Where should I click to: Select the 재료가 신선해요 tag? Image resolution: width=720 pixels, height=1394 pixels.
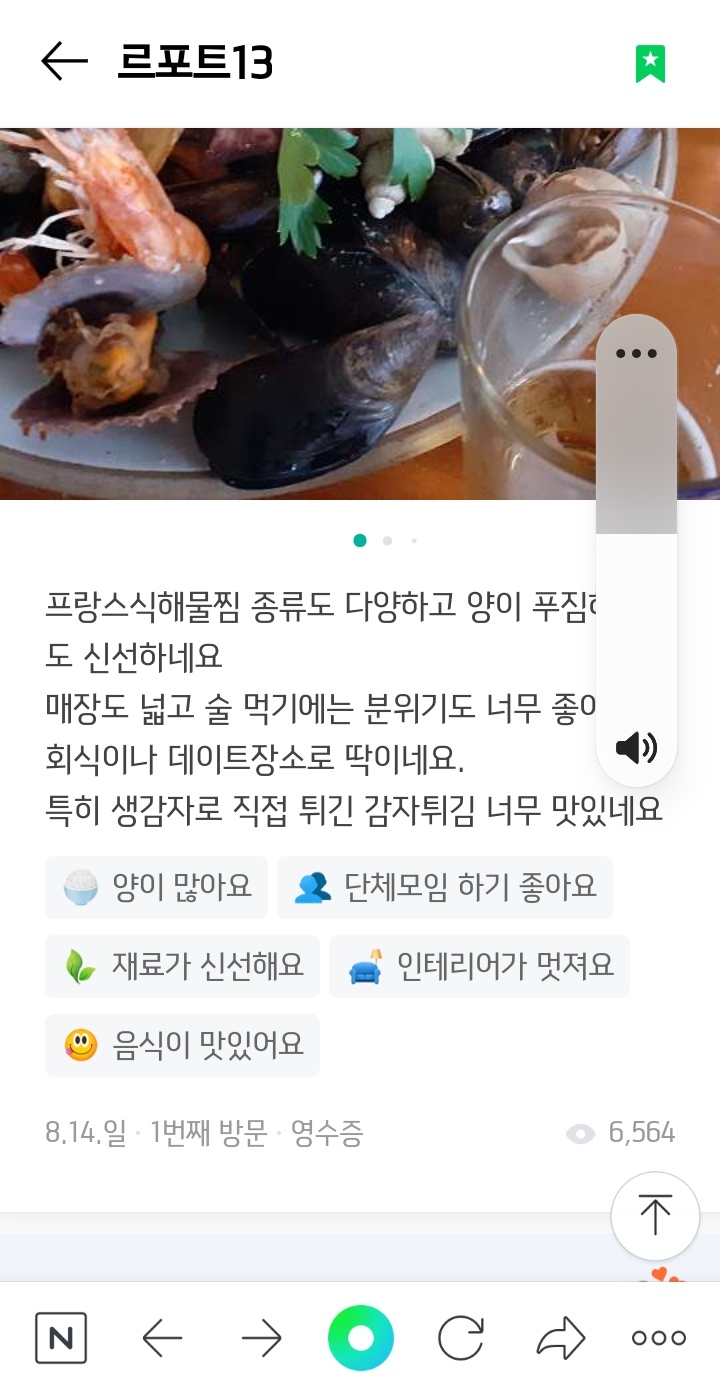pos(182,966)
